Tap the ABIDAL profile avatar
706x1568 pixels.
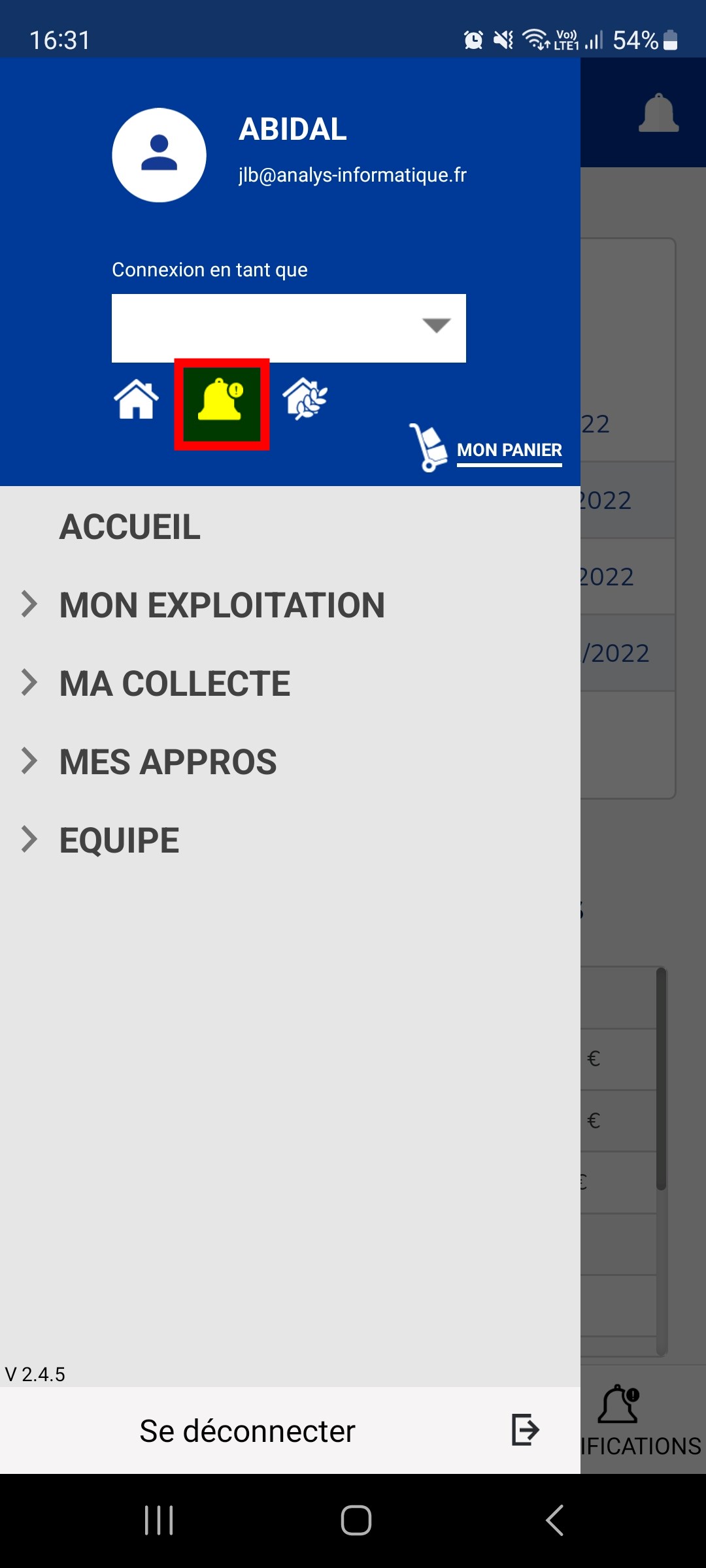coord(159,155)
